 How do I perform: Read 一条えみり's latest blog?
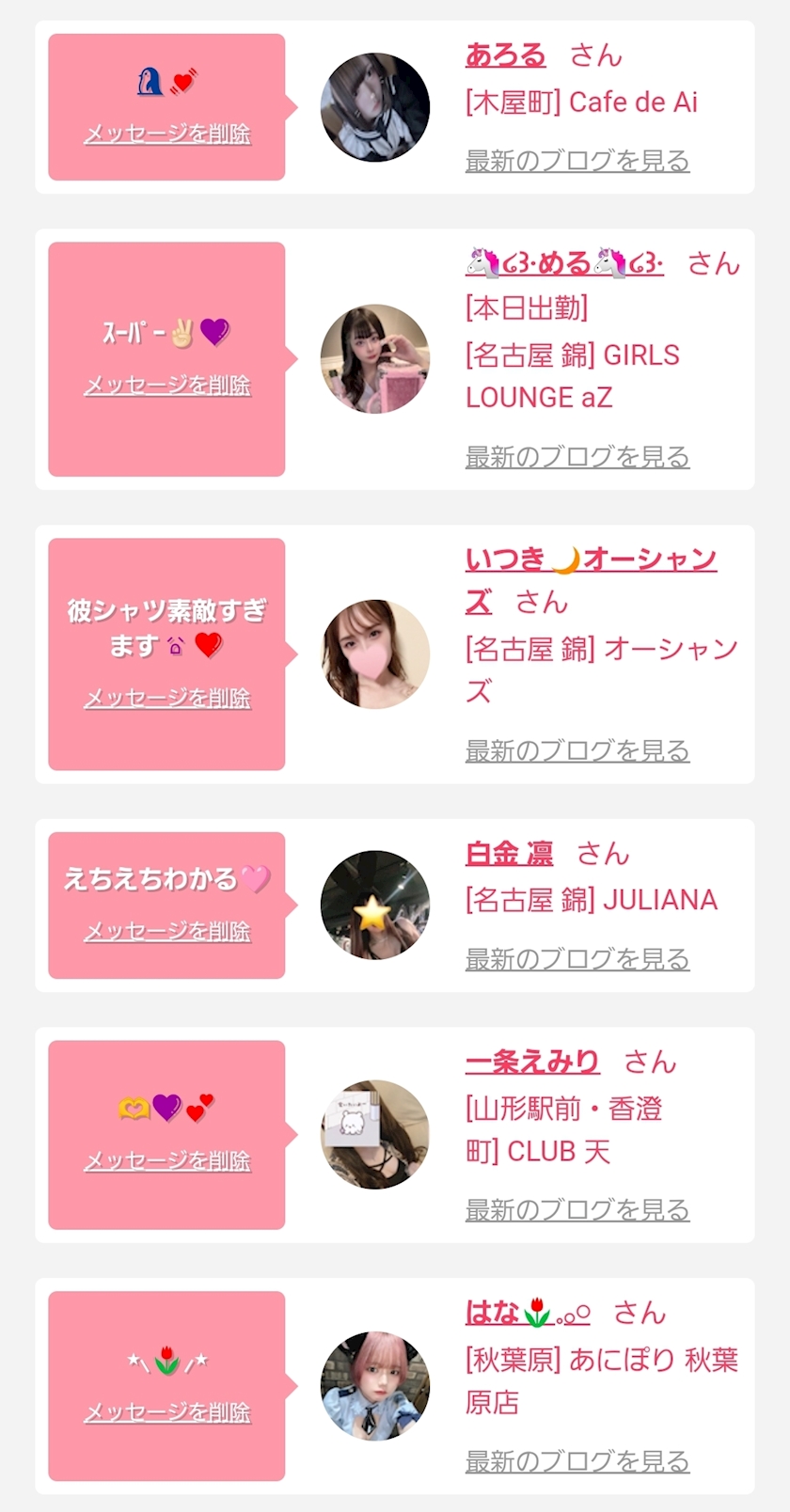click(x=577, y=1209)
